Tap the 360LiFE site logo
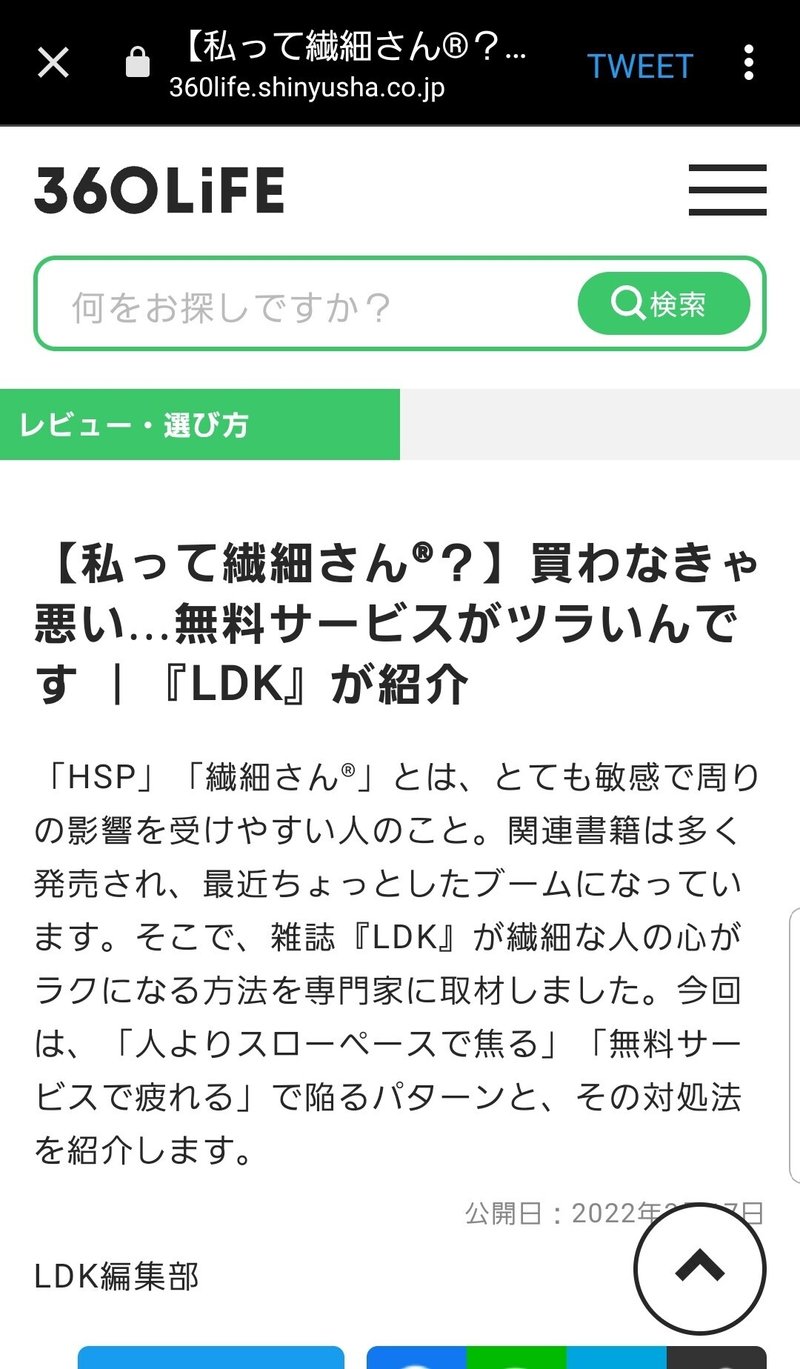 159,190
